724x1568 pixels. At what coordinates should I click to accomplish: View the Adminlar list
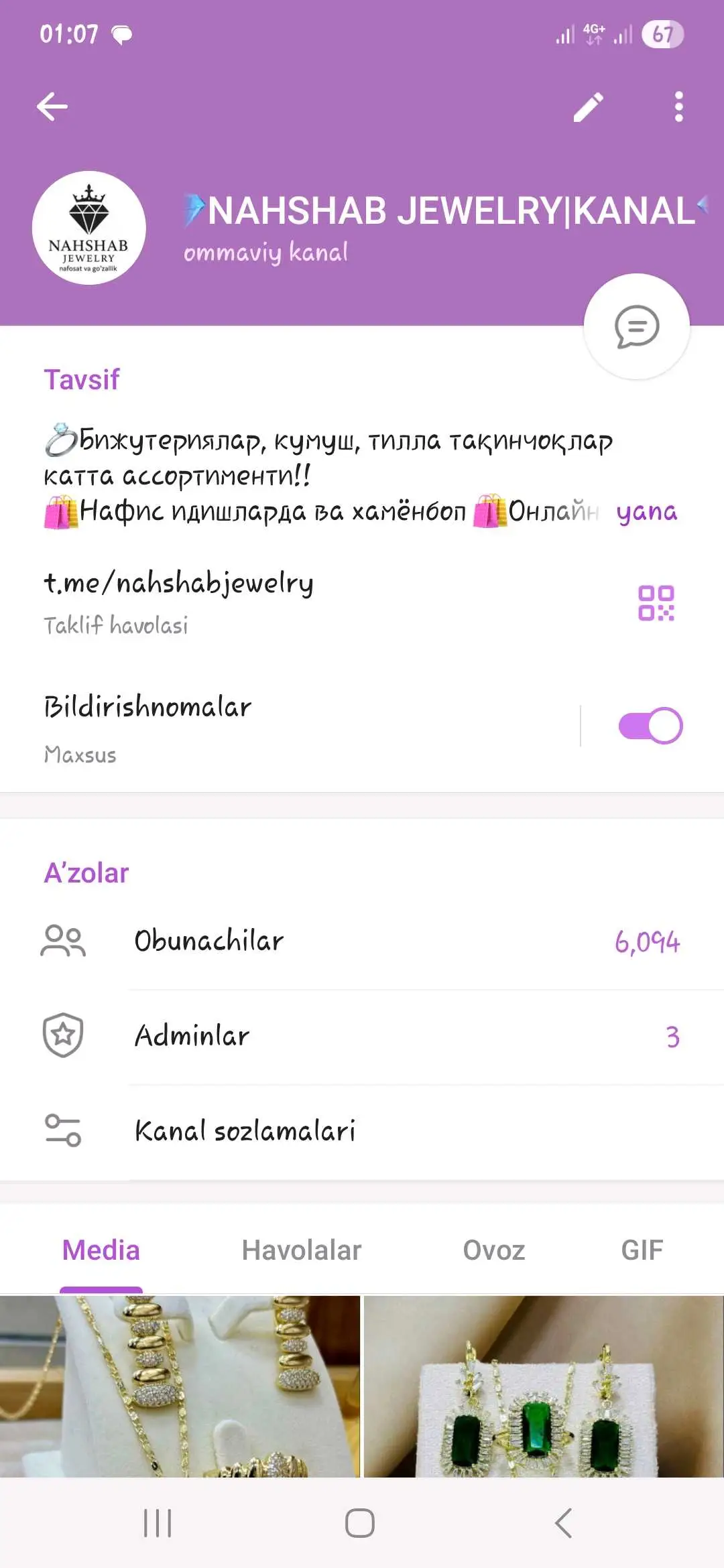362,1037
